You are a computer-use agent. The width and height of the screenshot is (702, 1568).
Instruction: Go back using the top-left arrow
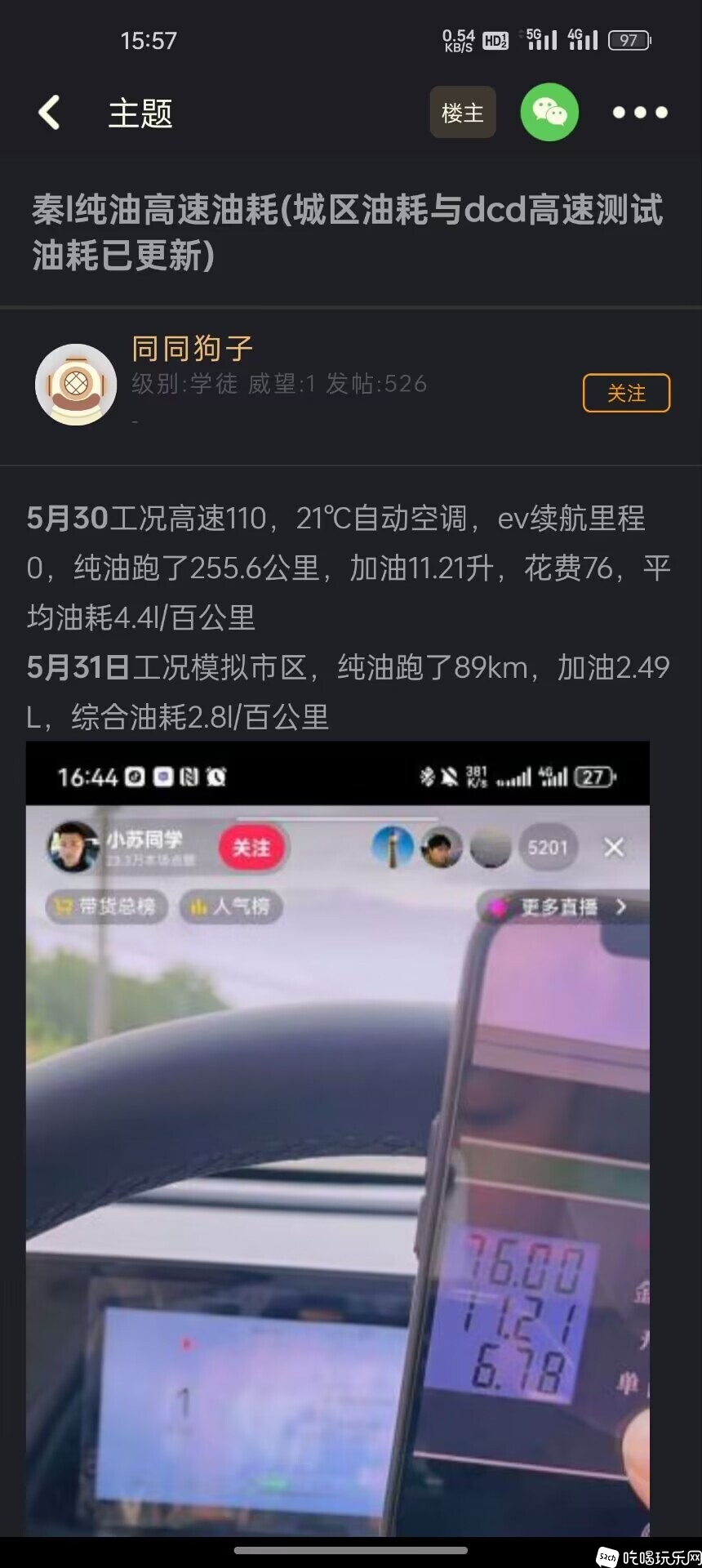pyautogui.click(x=49, y=113)
